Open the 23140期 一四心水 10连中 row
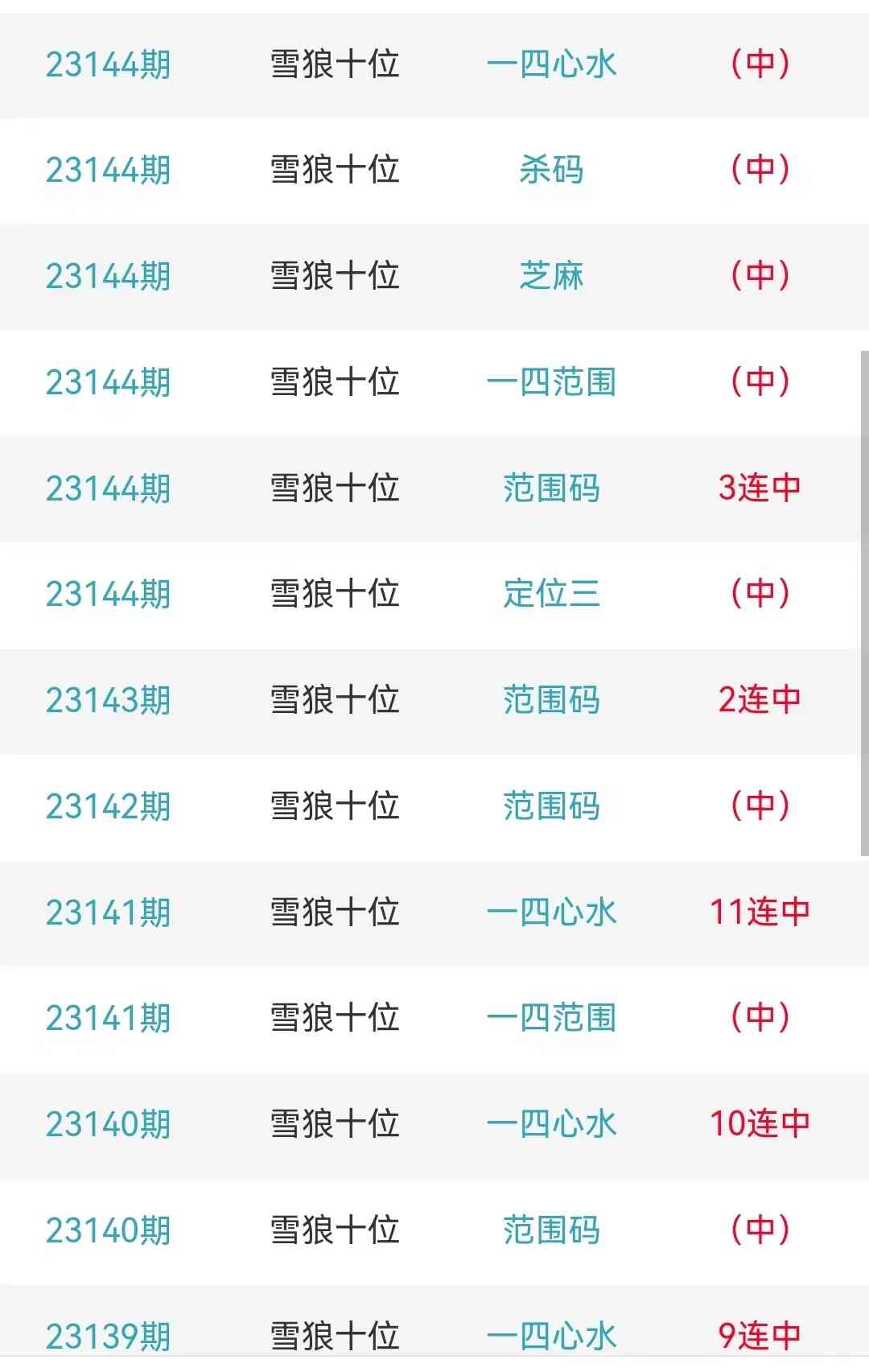Viewport: 869px width, 1372px height. click(551, 1124)
